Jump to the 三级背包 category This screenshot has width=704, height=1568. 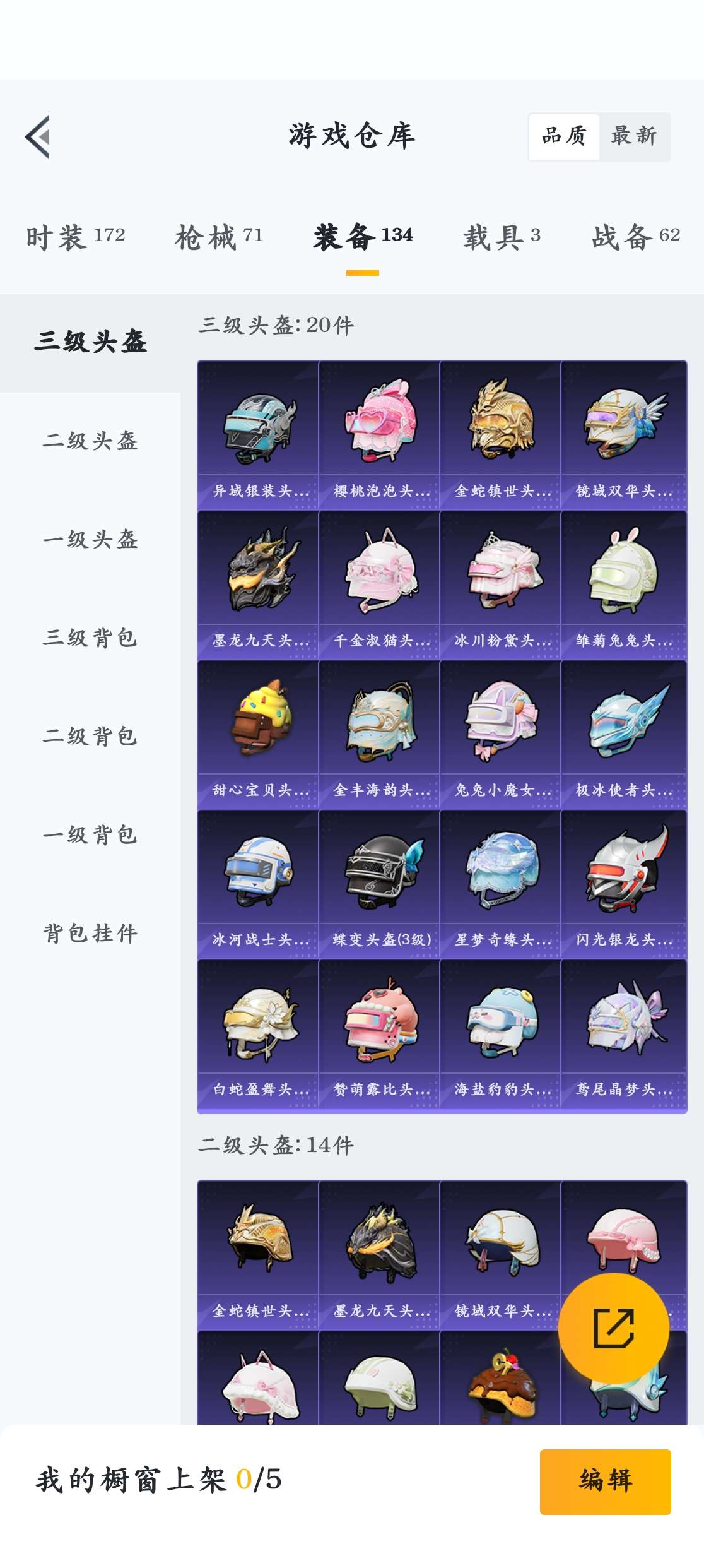tap(90, 638)
